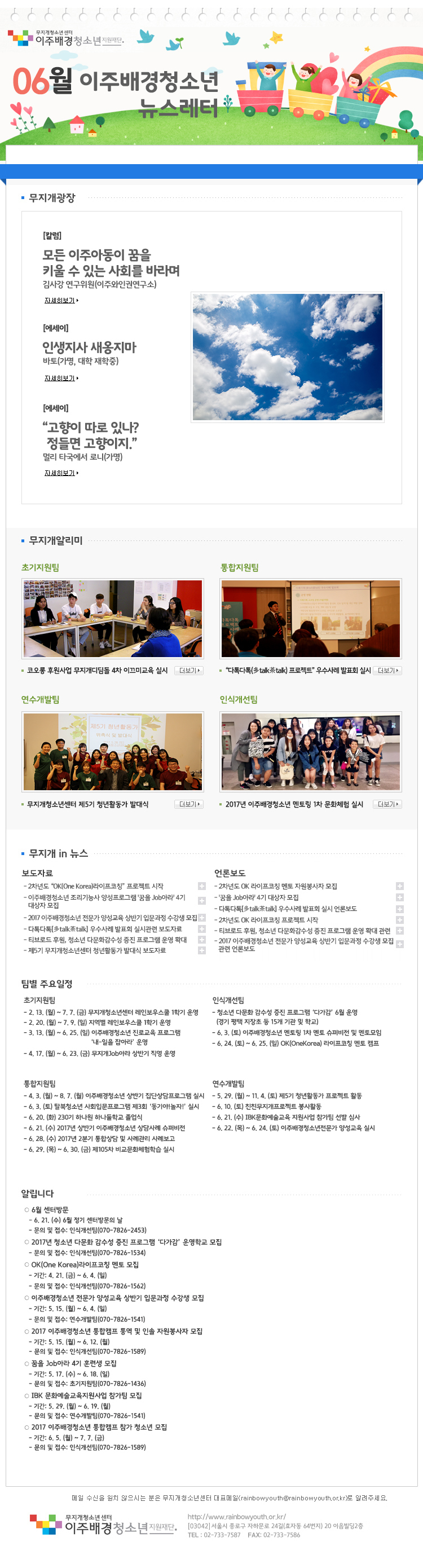Image resolution: width=423 pixels, height=1568 pixels.
Task: Expand plus icon for 티브로드 후원 언론보도
Action: [400, 930]
